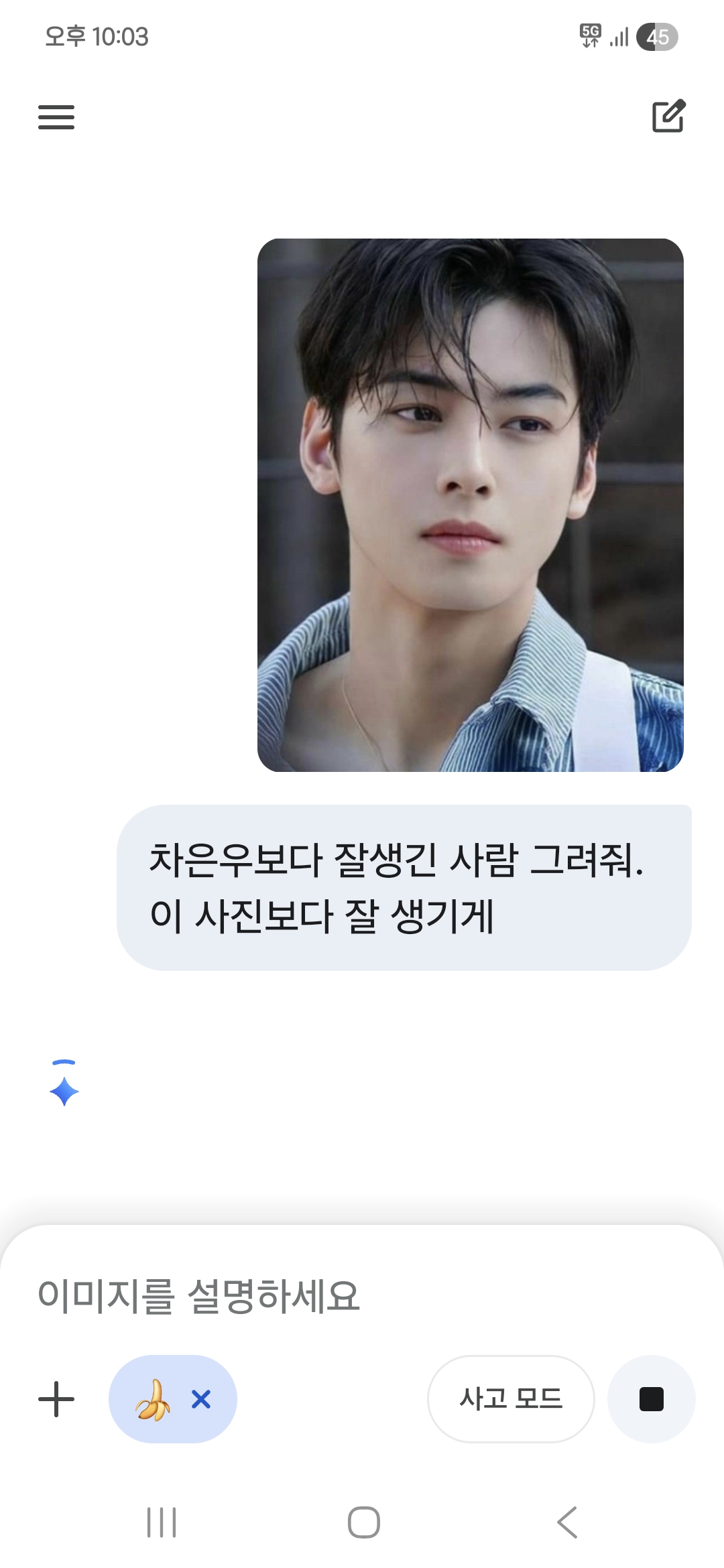Start a new chat with the compose icon
Image resolution: width=724 pixels, height=1568 pixels.
[668, 116]
